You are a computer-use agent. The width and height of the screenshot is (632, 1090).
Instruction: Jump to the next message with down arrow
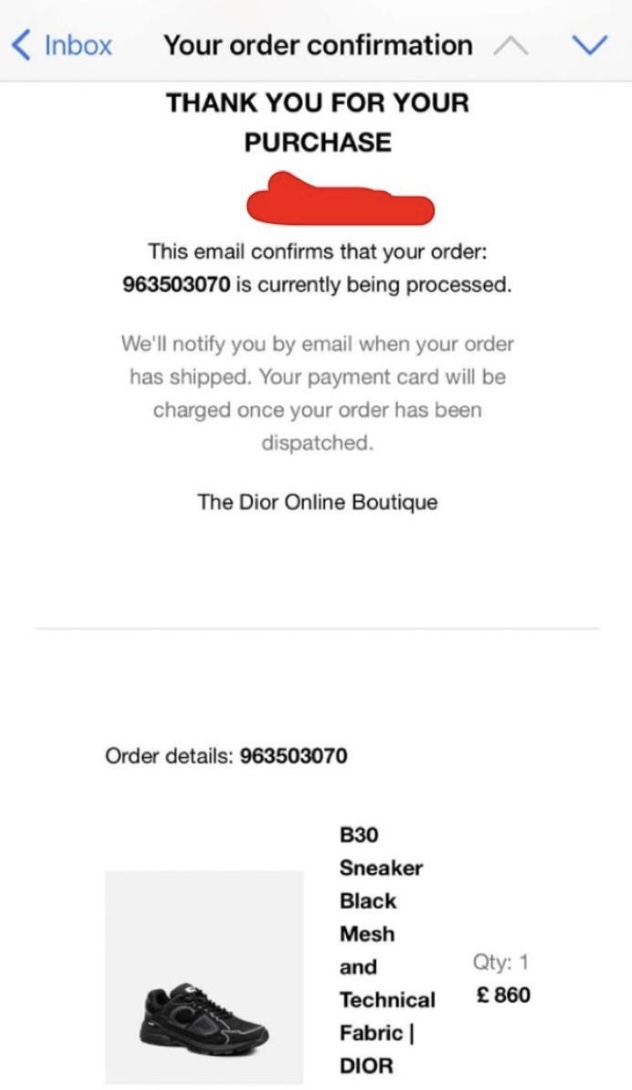pos(590,46)
